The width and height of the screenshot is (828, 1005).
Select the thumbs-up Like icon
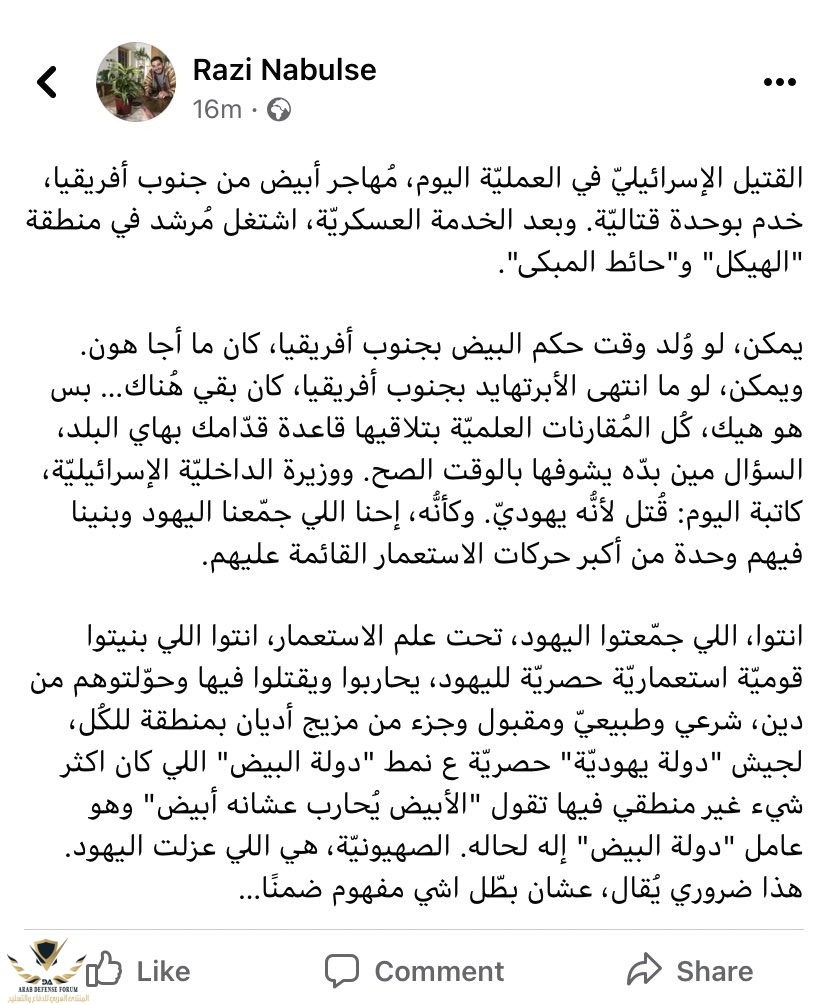pyautogui.click(x=104, y=970)
